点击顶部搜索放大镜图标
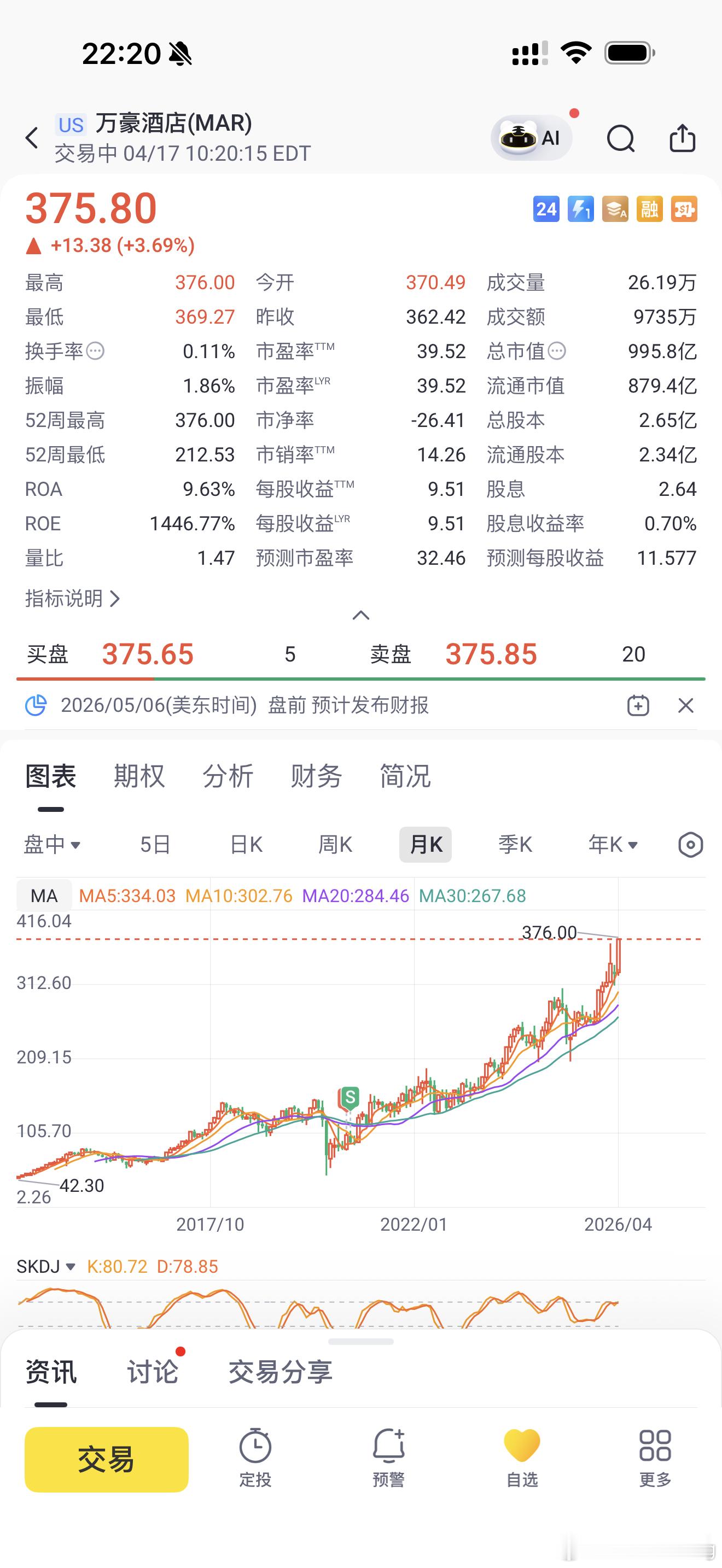Screen dimensions: 722x1568 coord(621,138)
